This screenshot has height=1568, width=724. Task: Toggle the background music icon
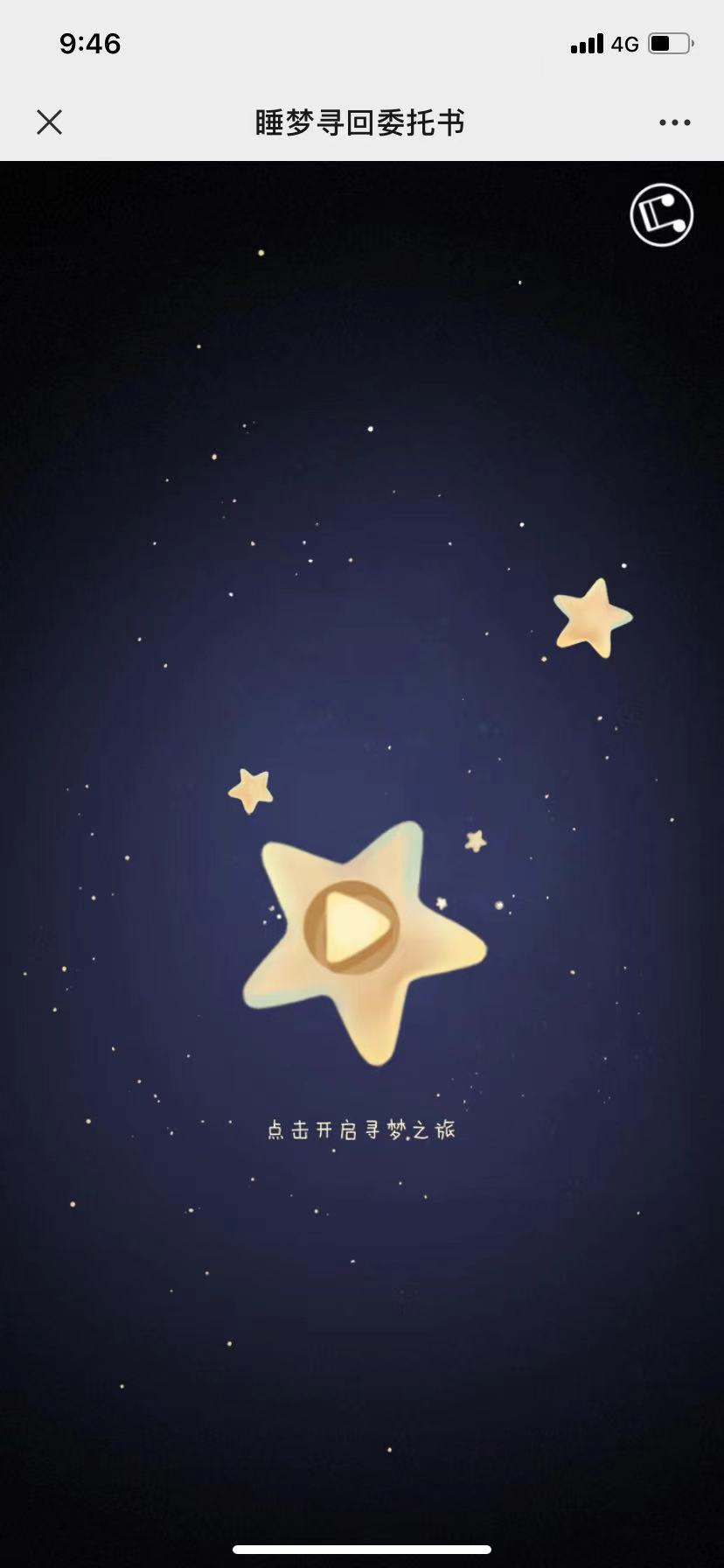(662, 215)
